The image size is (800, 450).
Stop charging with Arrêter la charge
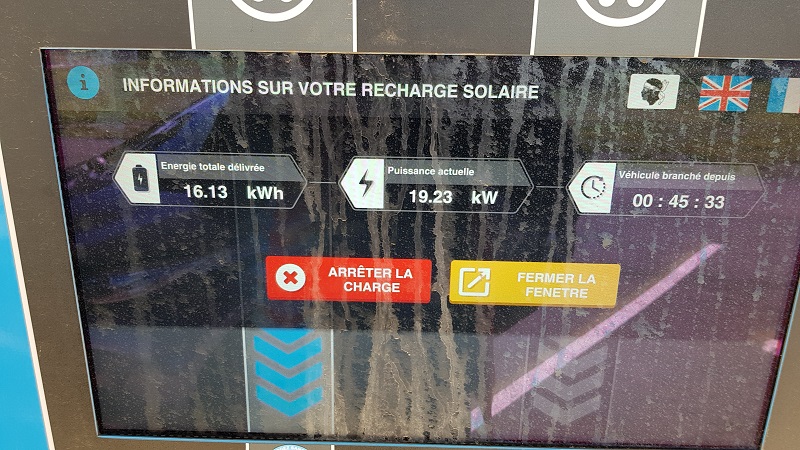coord(348,280)
